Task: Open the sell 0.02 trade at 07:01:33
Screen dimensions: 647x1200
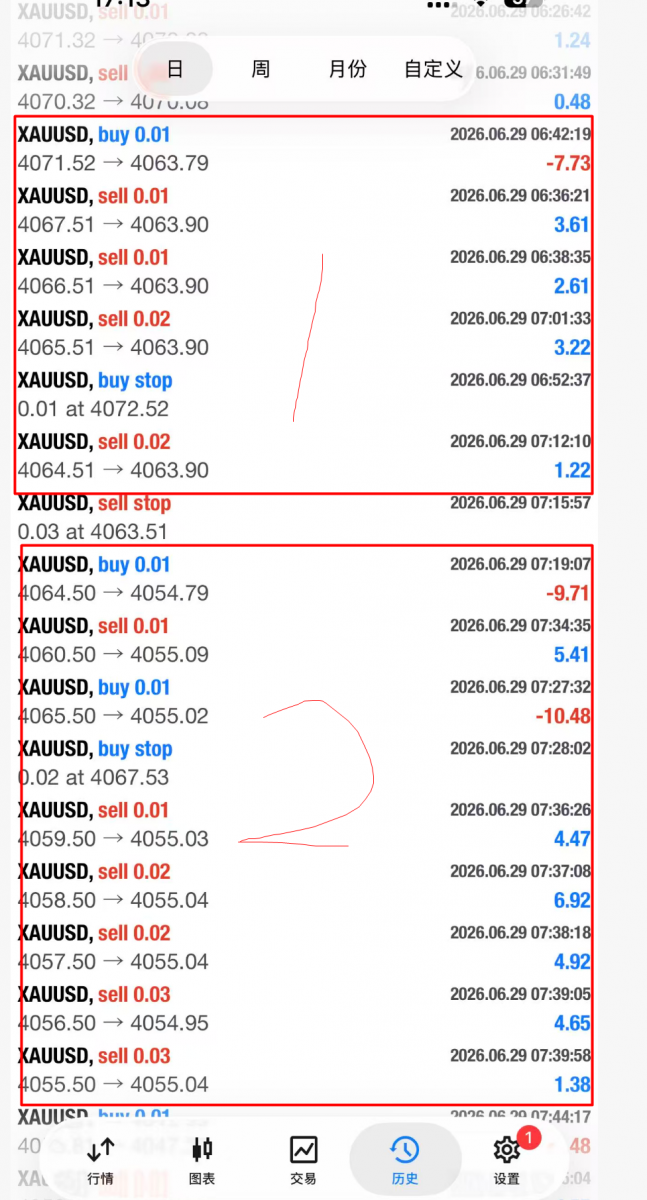Action: point(304,333)
